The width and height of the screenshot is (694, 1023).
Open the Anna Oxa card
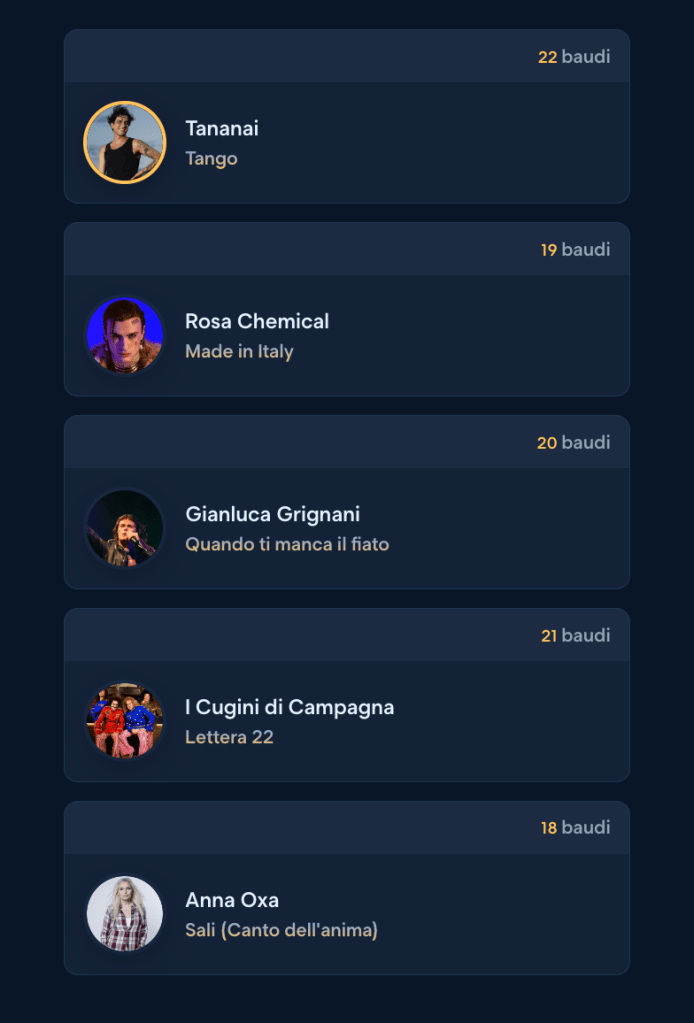(346, 913)
